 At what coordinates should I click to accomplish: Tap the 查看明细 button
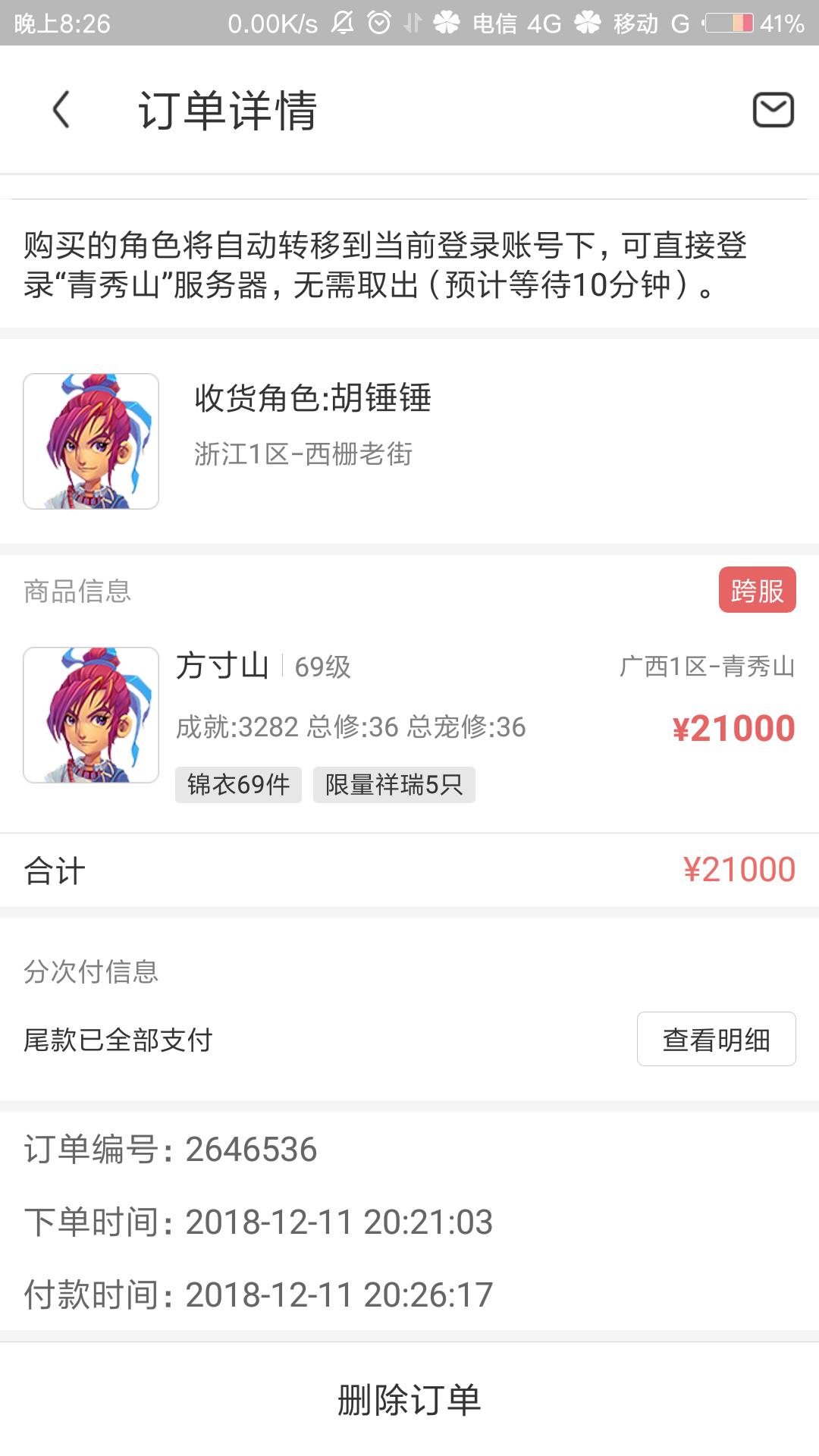716,1039
